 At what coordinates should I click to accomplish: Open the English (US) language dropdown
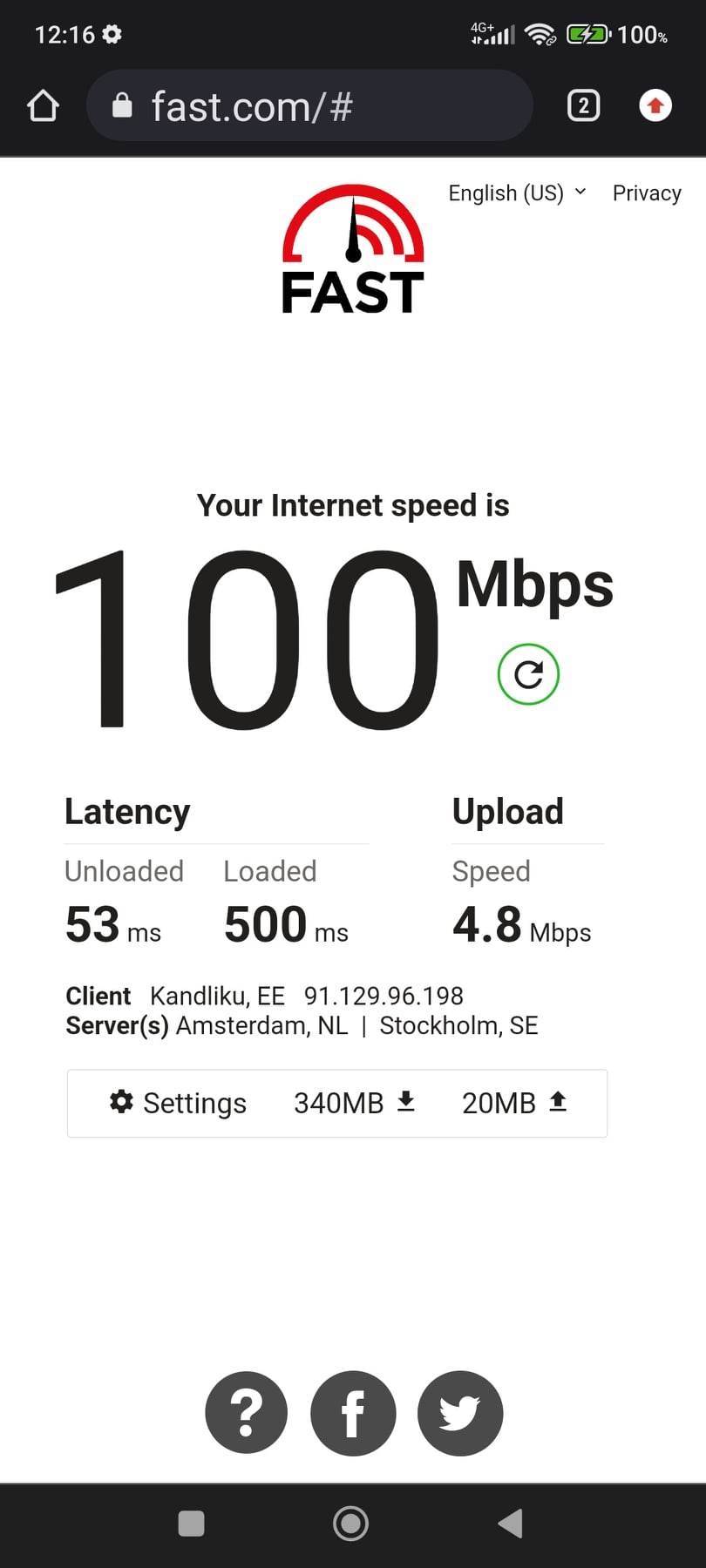517,193
